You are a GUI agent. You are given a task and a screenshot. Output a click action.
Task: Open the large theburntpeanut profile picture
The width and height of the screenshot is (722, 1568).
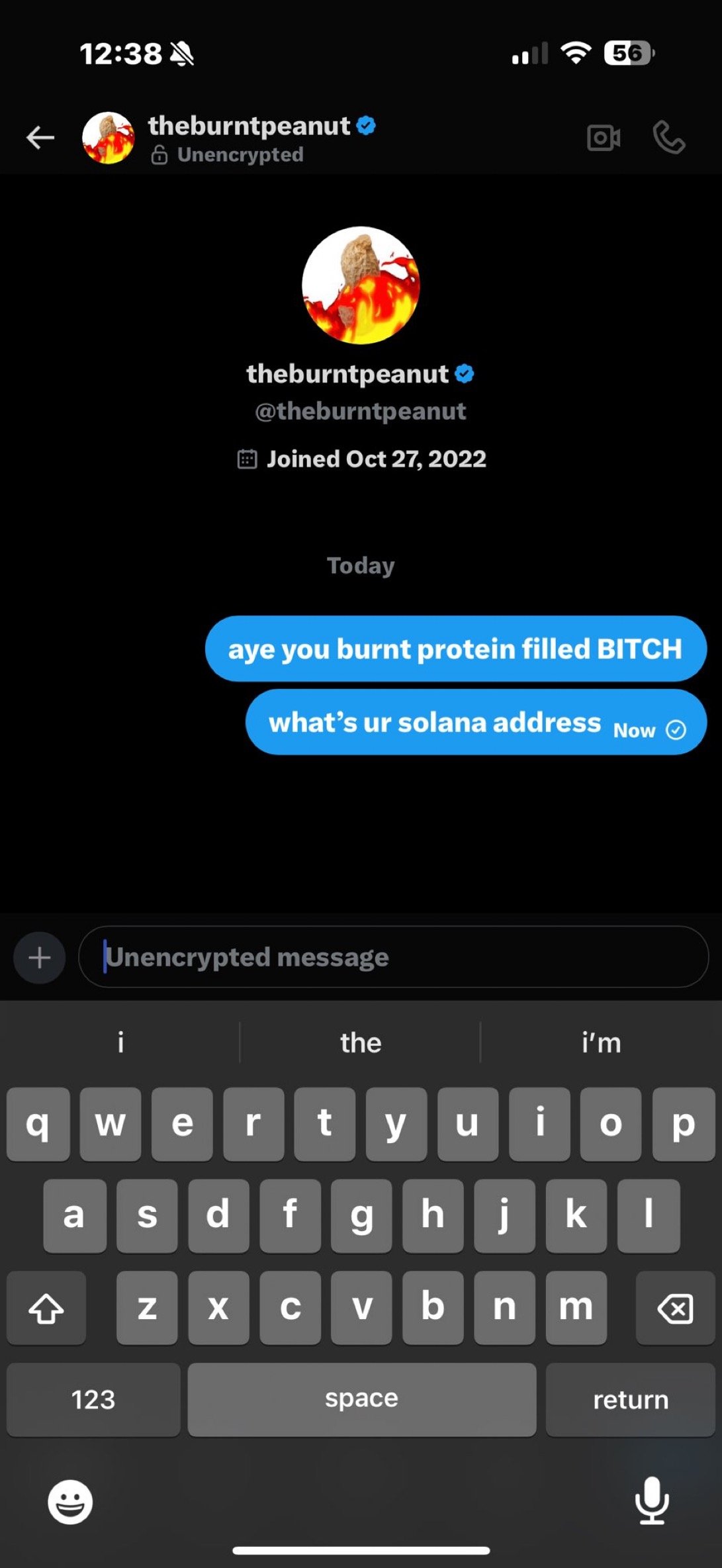tap(361, 285)
